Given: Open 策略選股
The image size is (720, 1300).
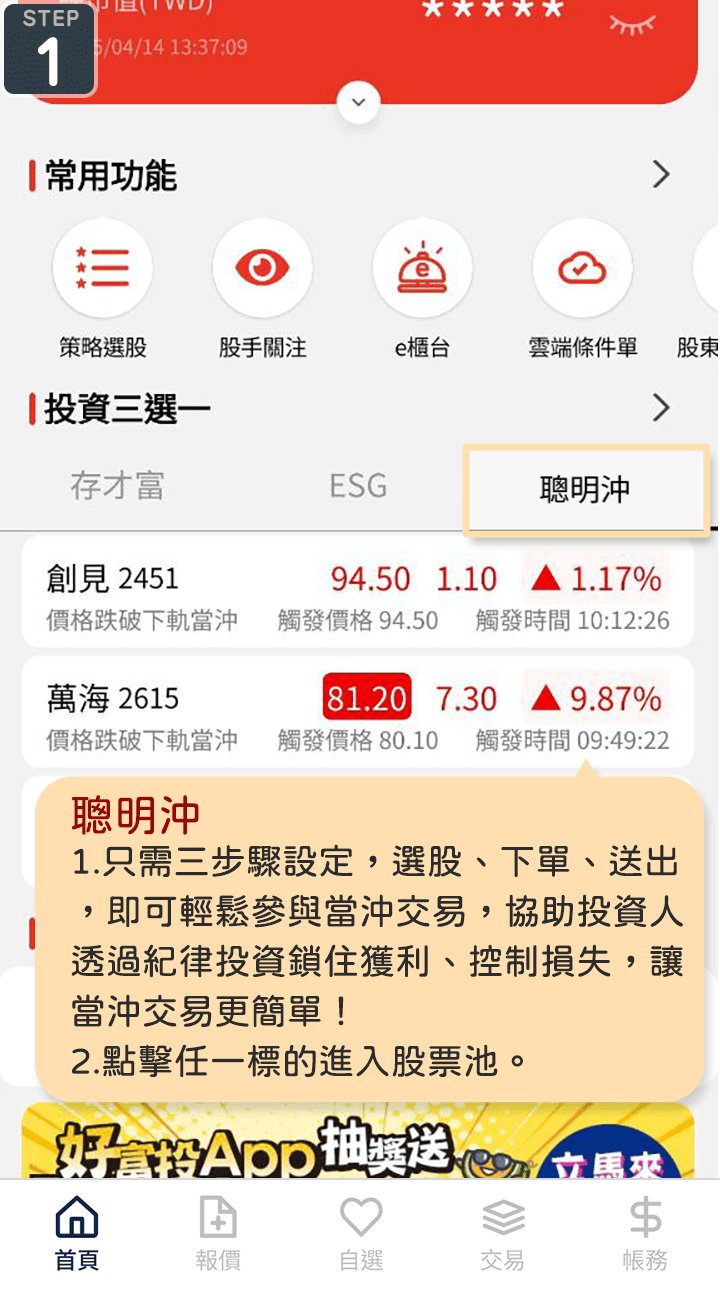Looking at the screenshot, I should tap(102, 269).
